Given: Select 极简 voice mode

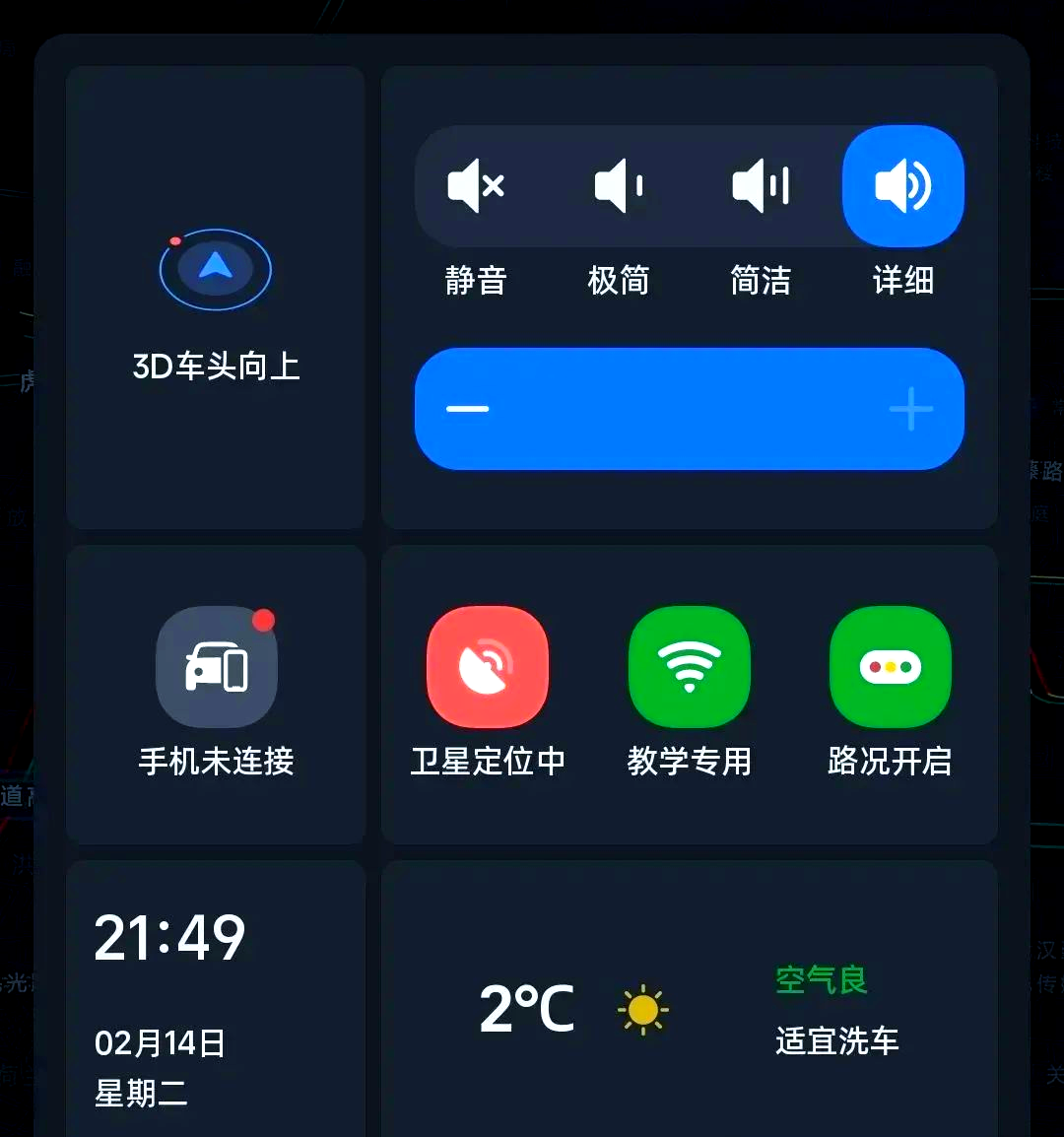Looking at the screenshot, I should pos(619,185).
